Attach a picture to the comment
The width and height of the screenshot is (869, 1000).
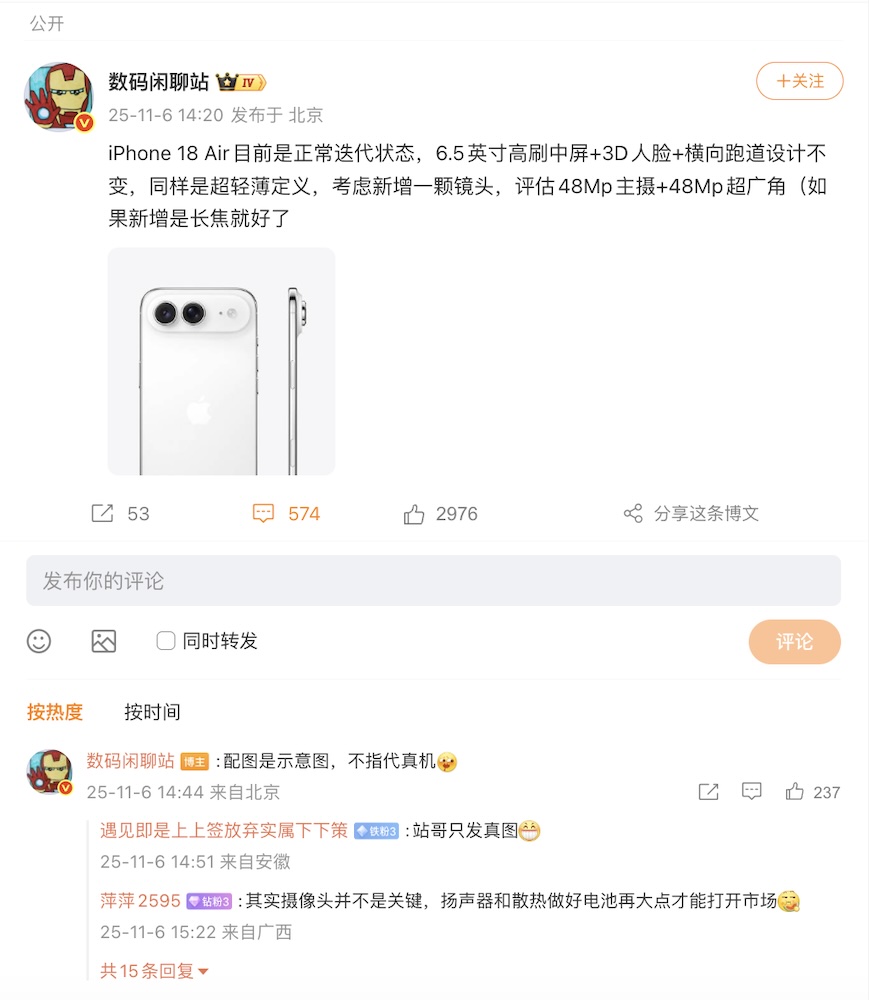tap(104, 641)
